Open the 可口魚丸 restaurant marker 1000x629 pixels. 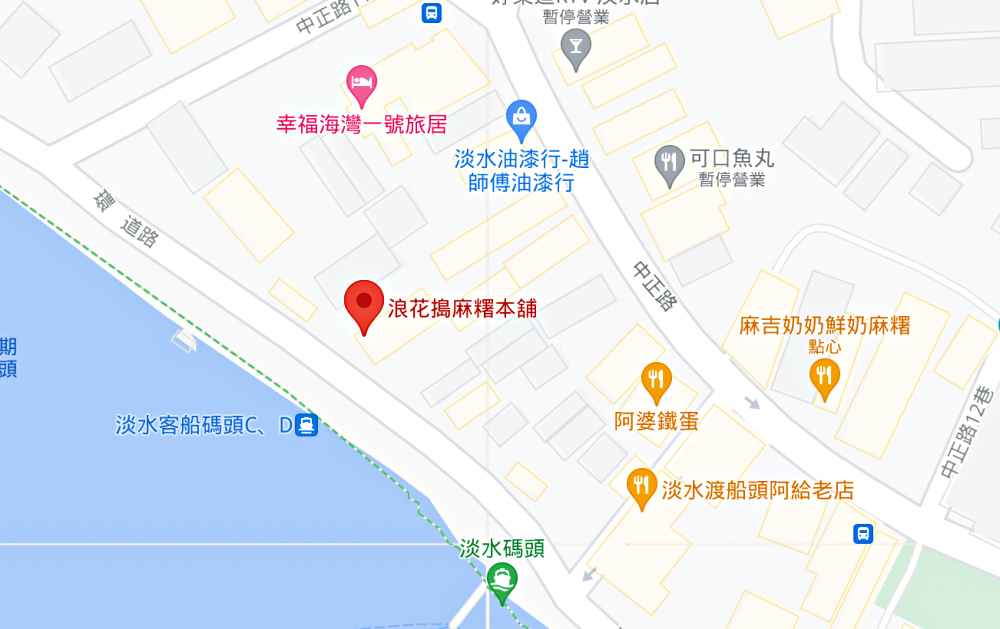point(669,163)
